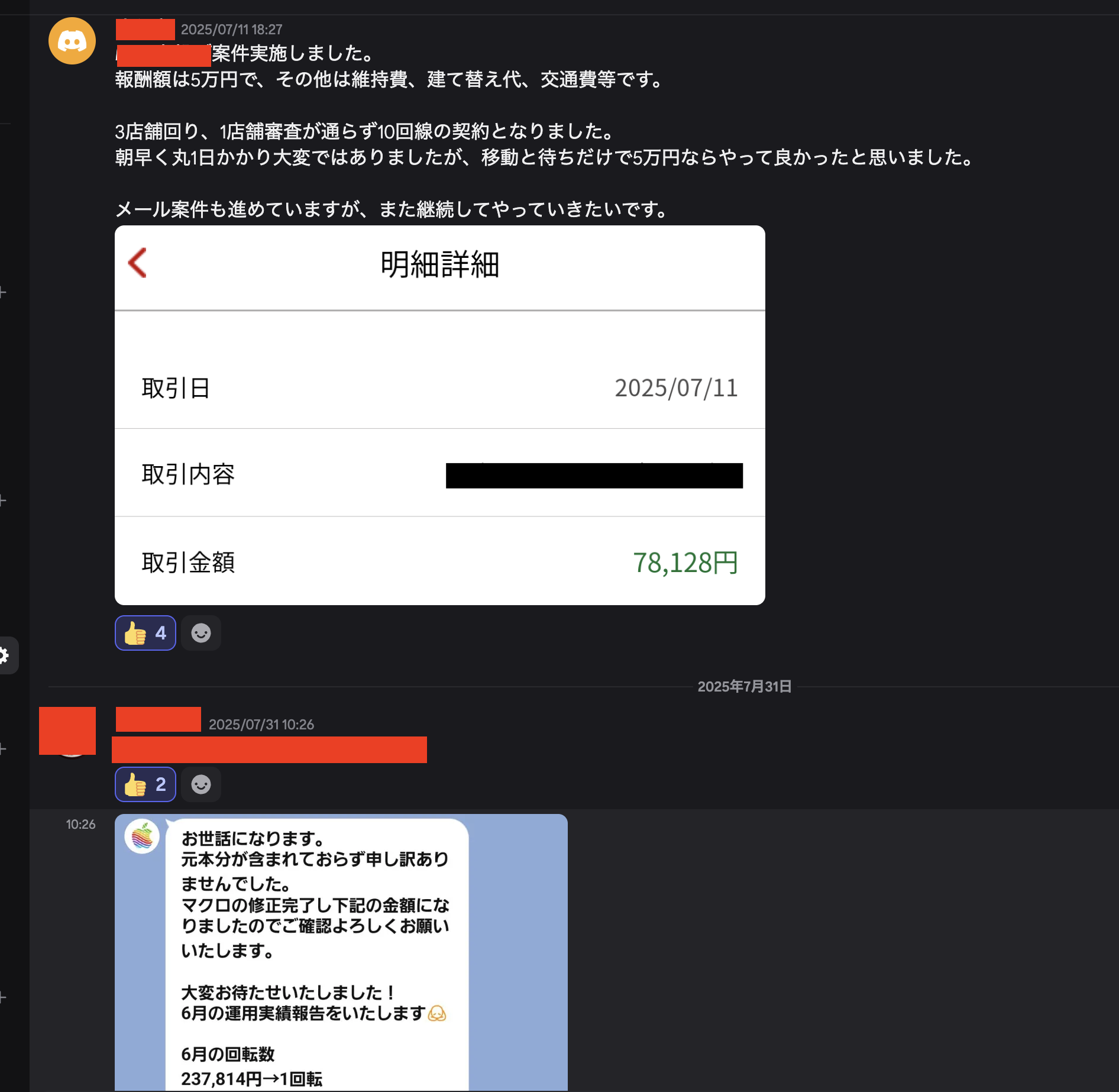The width and height of the screenshot is (1119, 1092).
Task: Toggle the thumbs-up reaction showing 4
Action: coord(145,633)
